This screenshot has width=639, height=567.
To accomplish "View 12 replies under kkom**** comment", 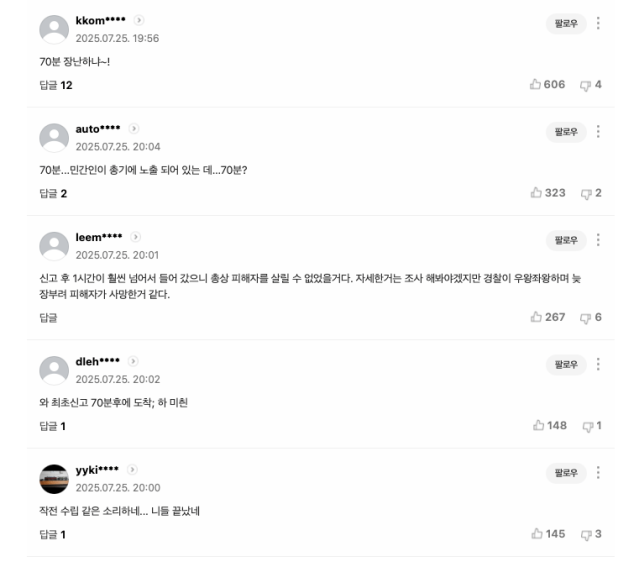I will coord(56,85).
